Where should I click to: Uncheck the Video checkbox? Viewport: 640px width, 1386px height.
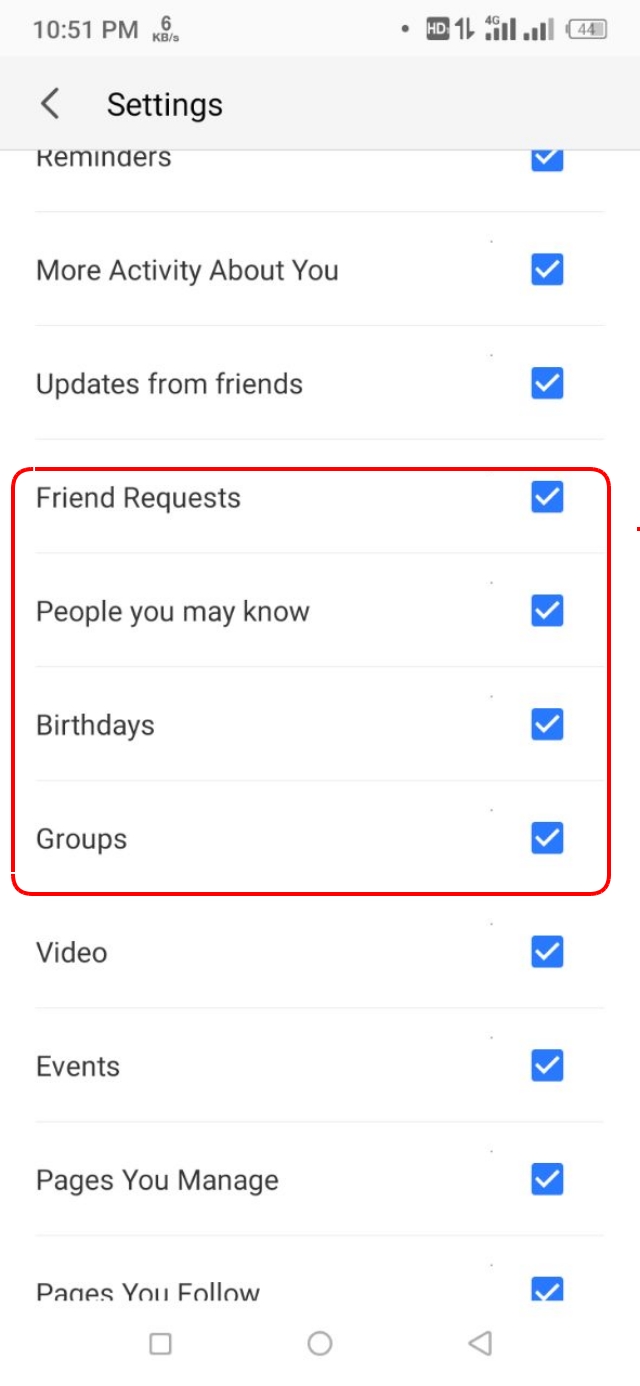click(x=547, y=952)
